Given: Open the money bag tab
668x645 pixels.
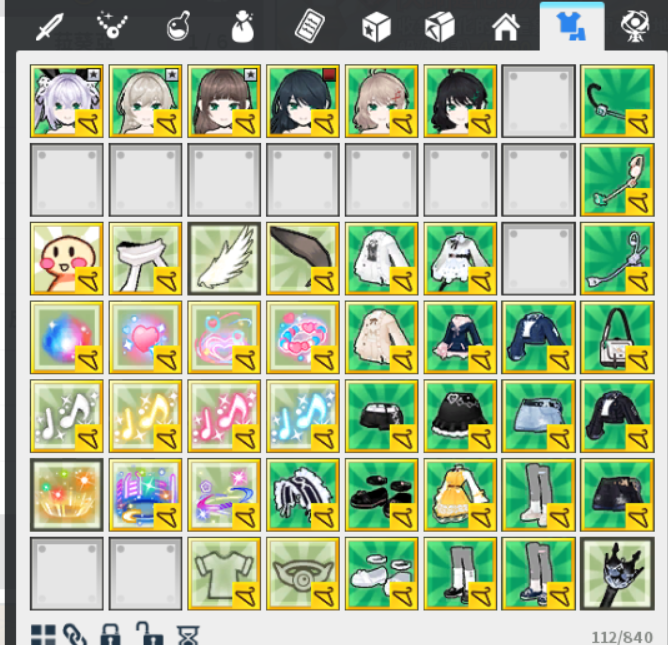Looking at the screenshot, I should pyautogui.click(x=244, y=27).
